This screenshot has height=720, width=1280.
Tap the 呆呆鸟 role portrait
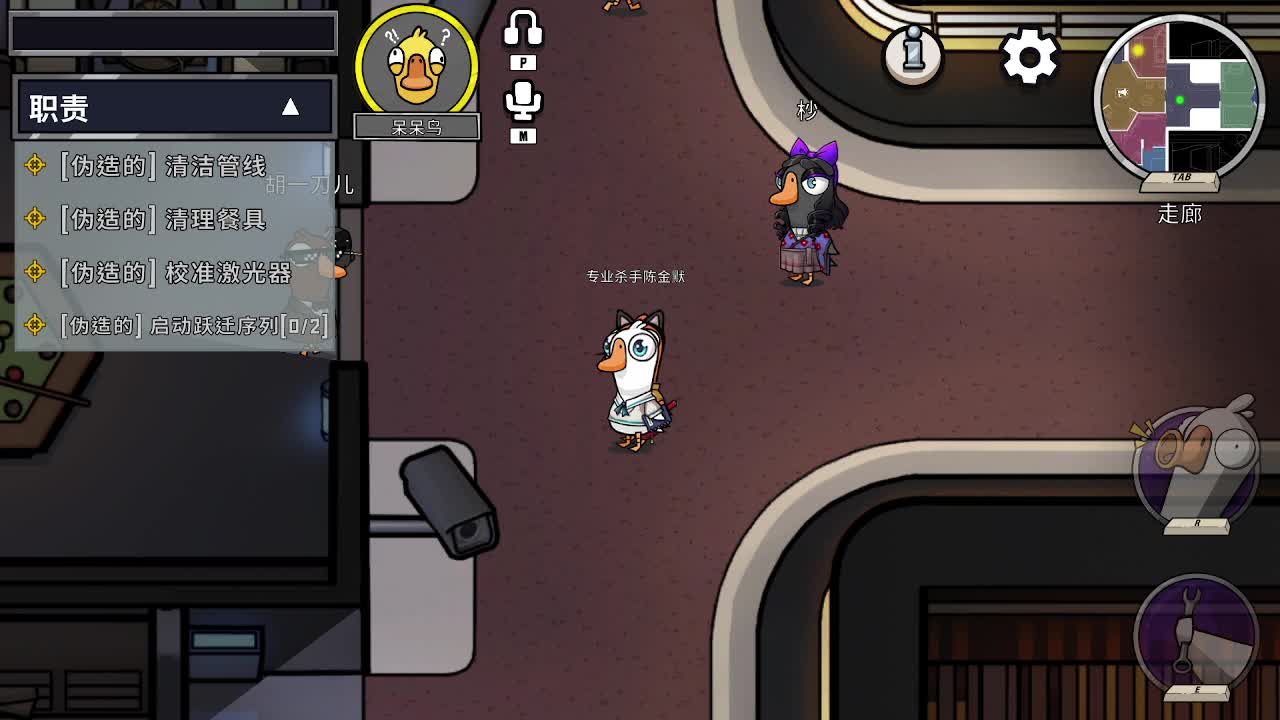(416, 64)
